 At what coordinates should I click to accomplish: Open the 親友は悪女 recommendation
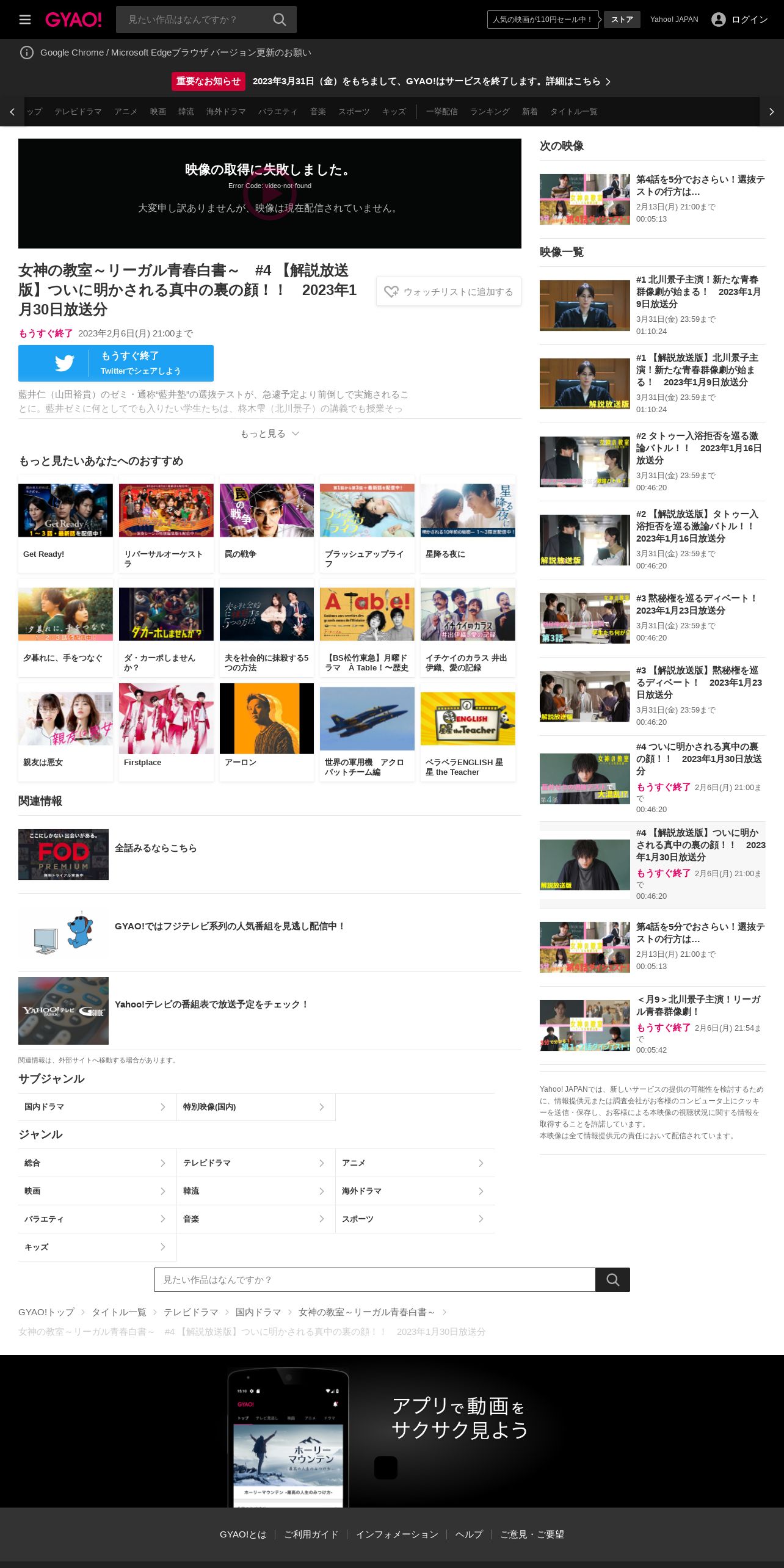(65, 732)
